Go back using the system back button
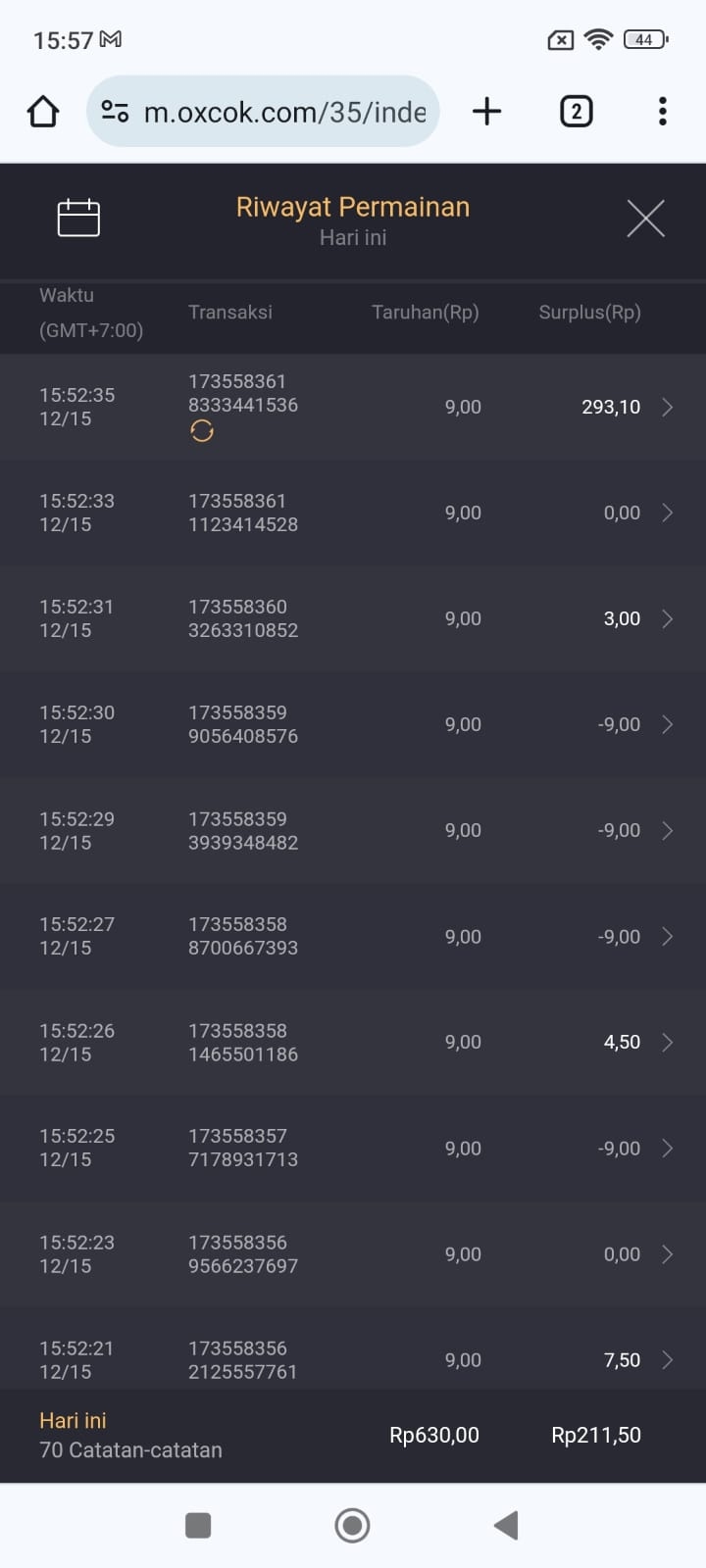 [506, 1525]
